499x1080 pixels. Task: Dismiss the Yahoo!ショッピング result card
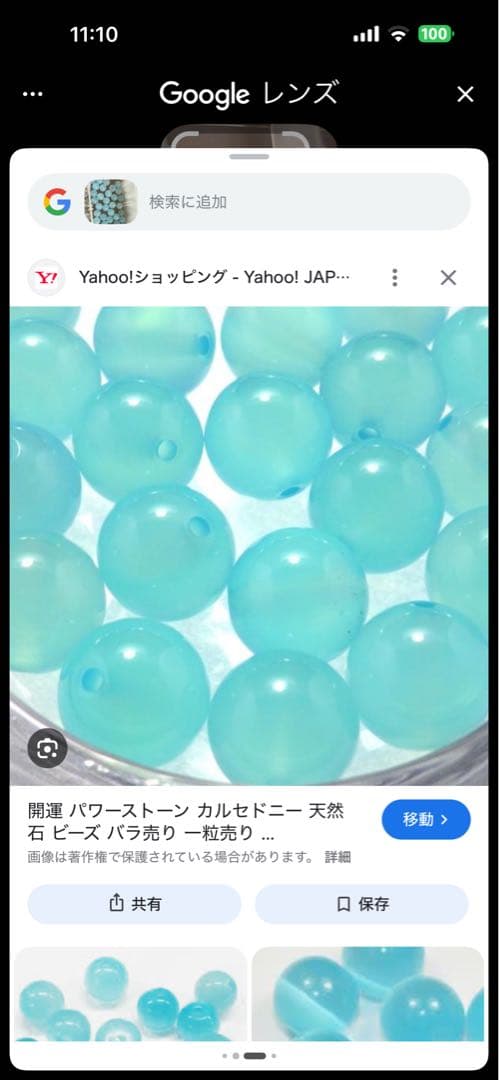coord(448,278)
